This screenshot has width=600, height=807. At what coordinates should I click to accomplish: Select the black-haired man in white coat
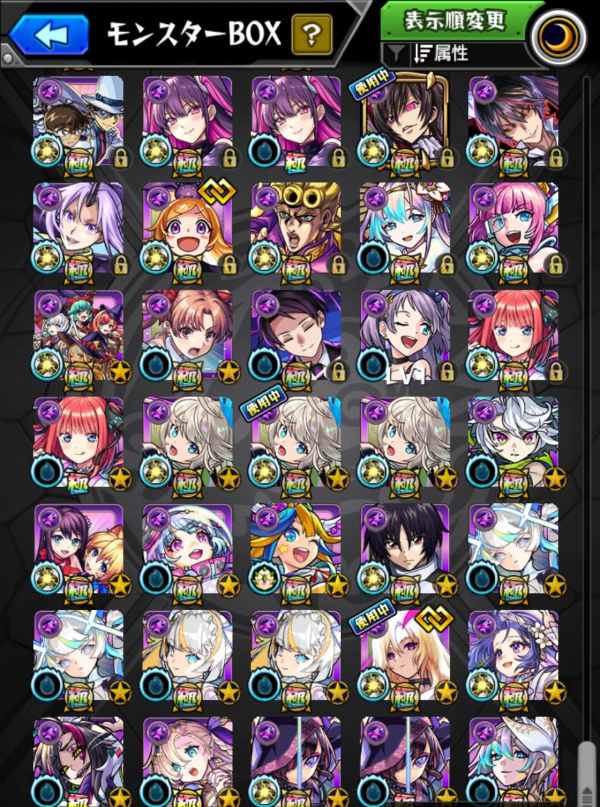click(404, 550)
